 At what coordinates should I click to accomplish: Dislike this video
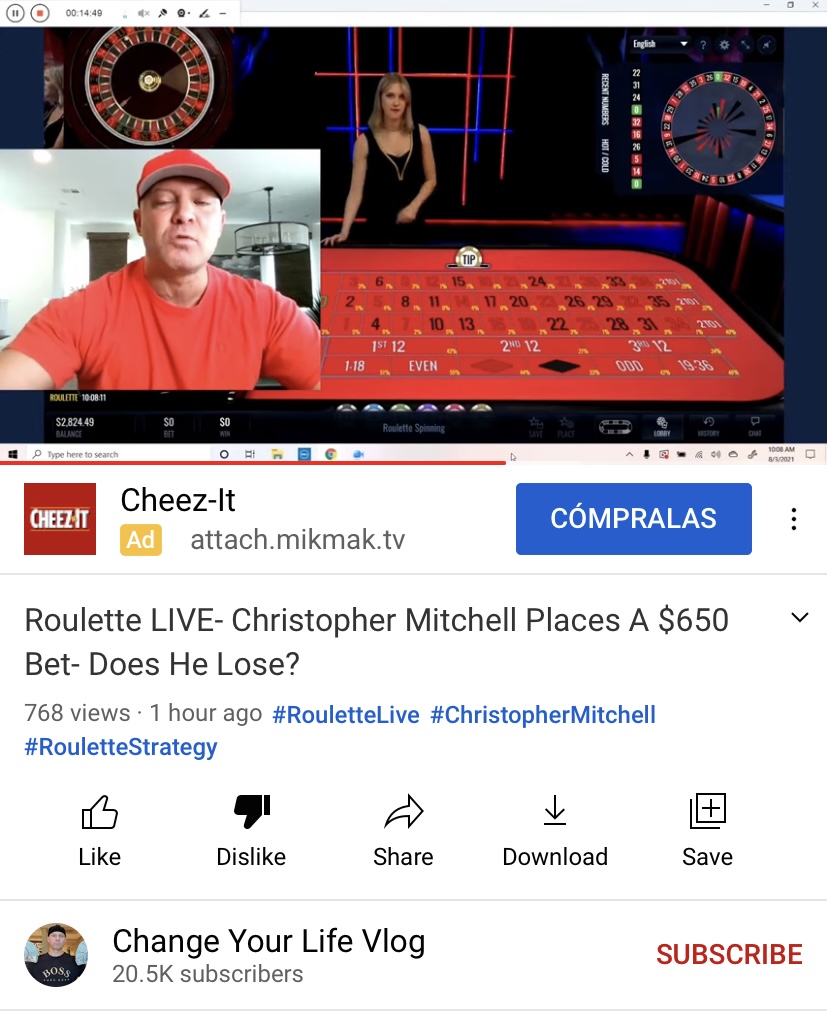tap(251, 831)
